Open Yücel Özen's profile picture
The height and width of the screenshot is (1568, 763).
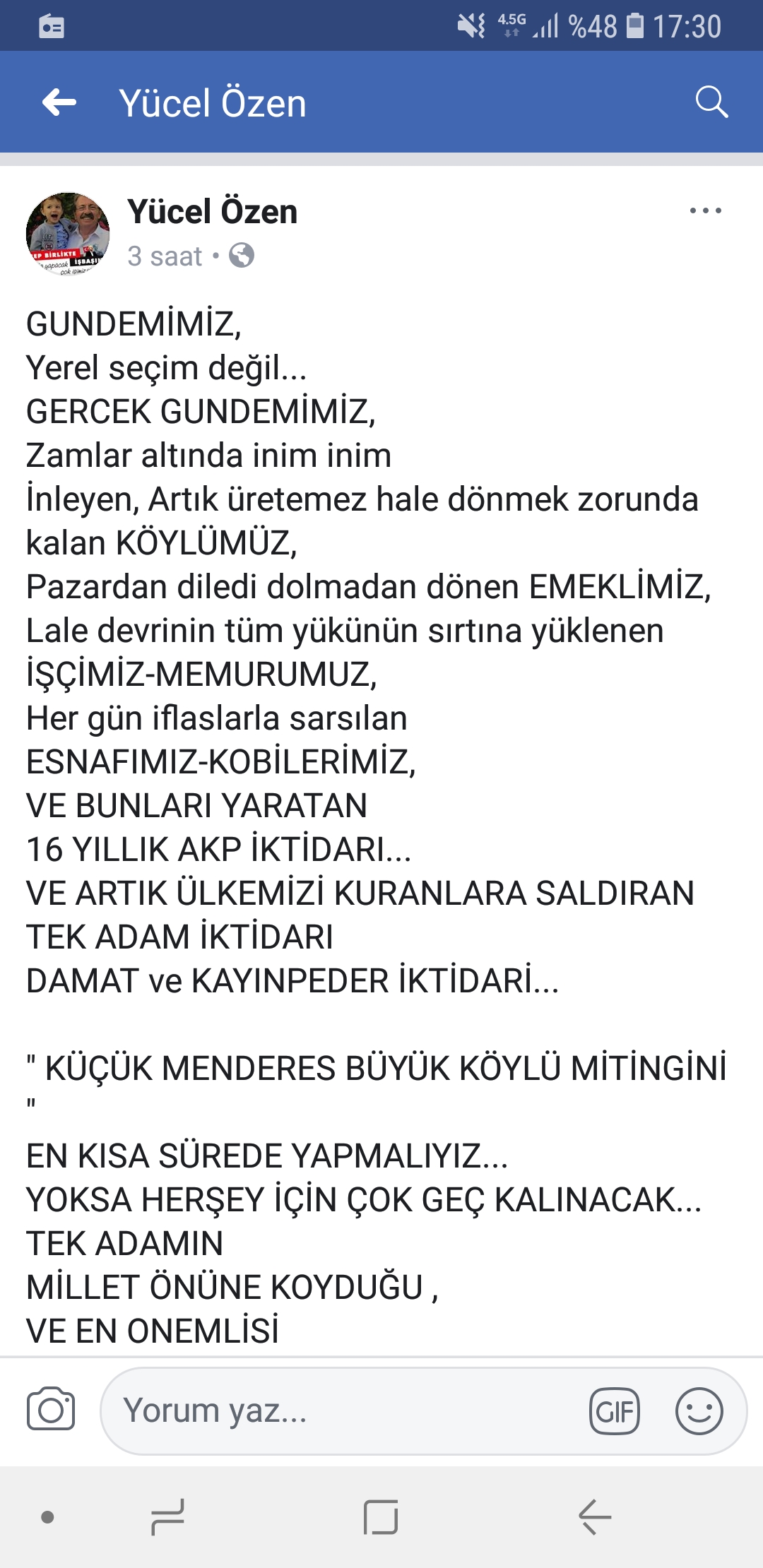coord(68,234)
